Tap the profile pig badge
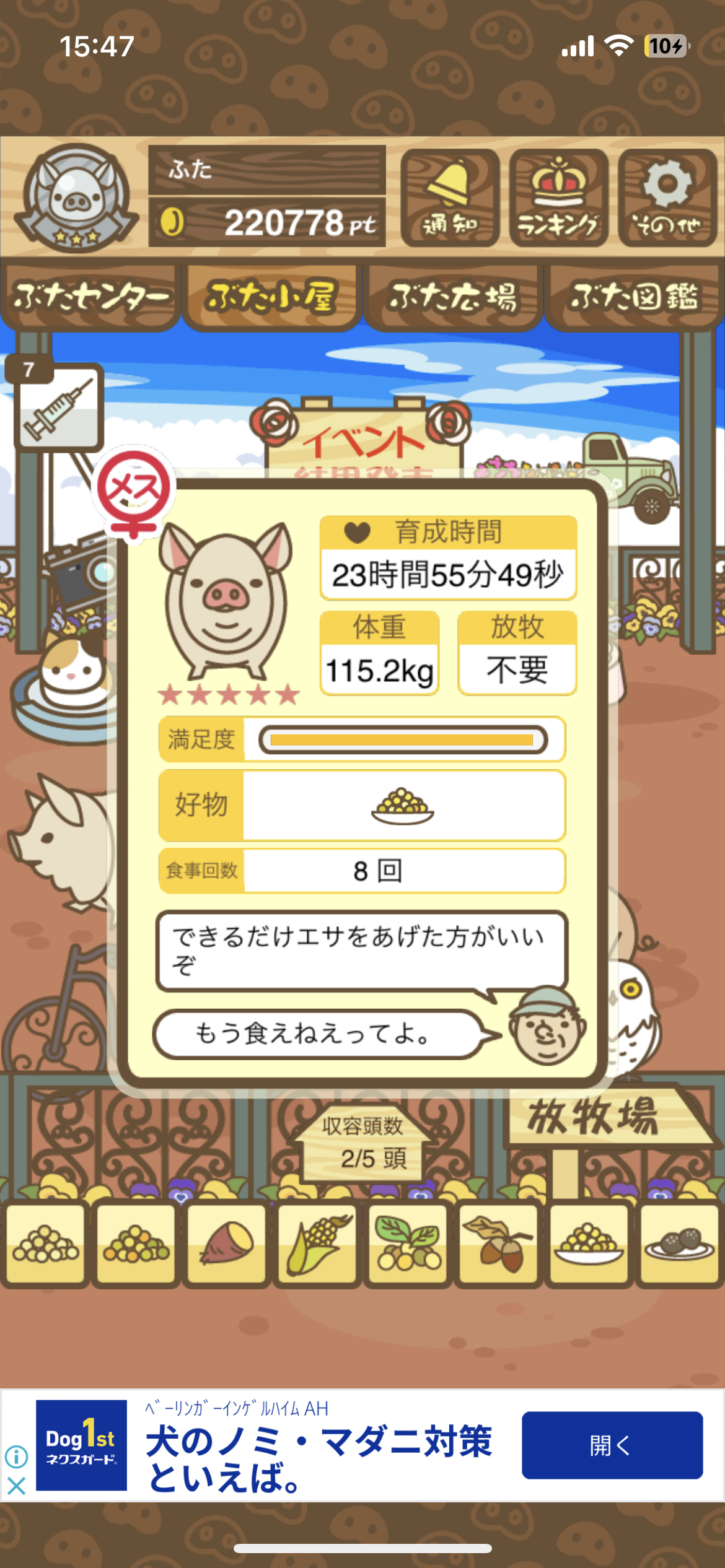The width and height of the screenshot is (725, 1568). point(76,197)
